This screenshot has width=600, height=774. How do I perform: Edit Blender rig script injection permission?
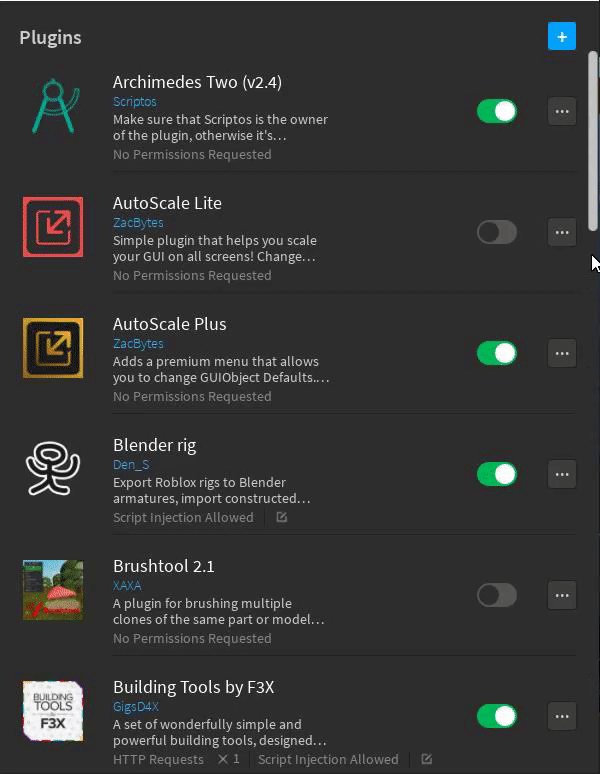coord(281,518)
